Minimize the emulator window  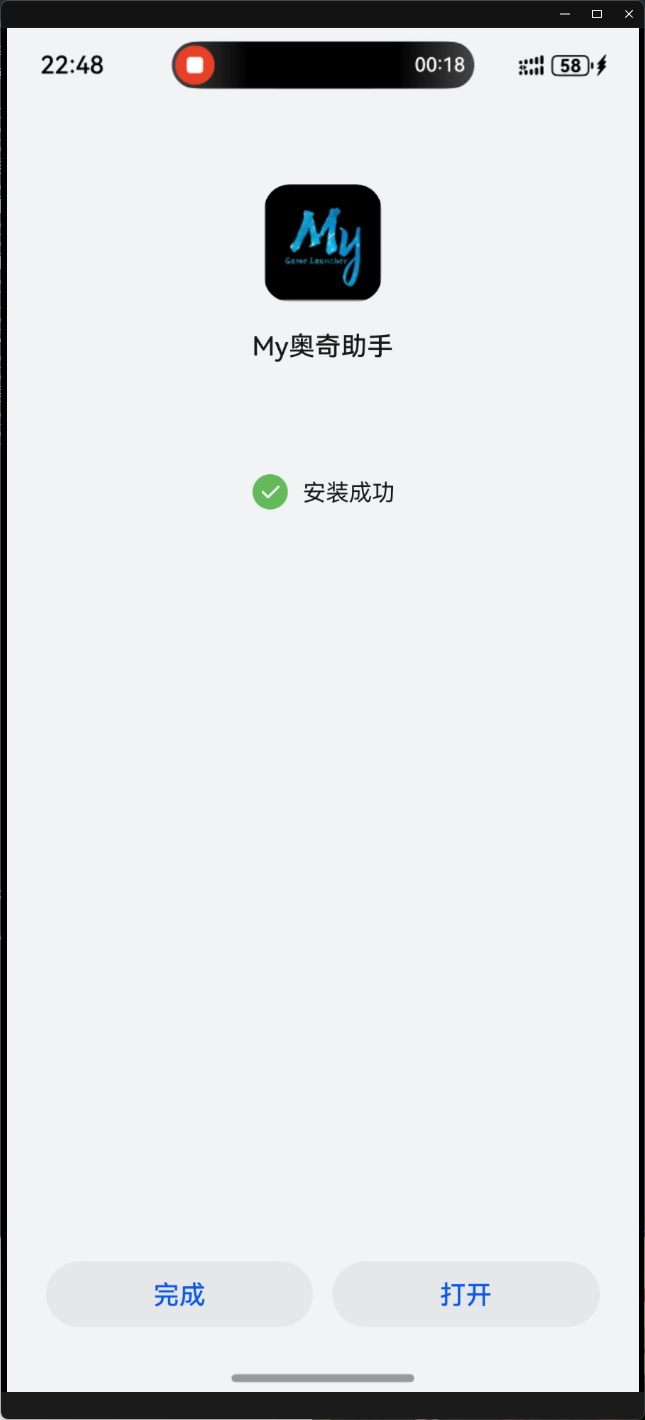tap(565, 14)
